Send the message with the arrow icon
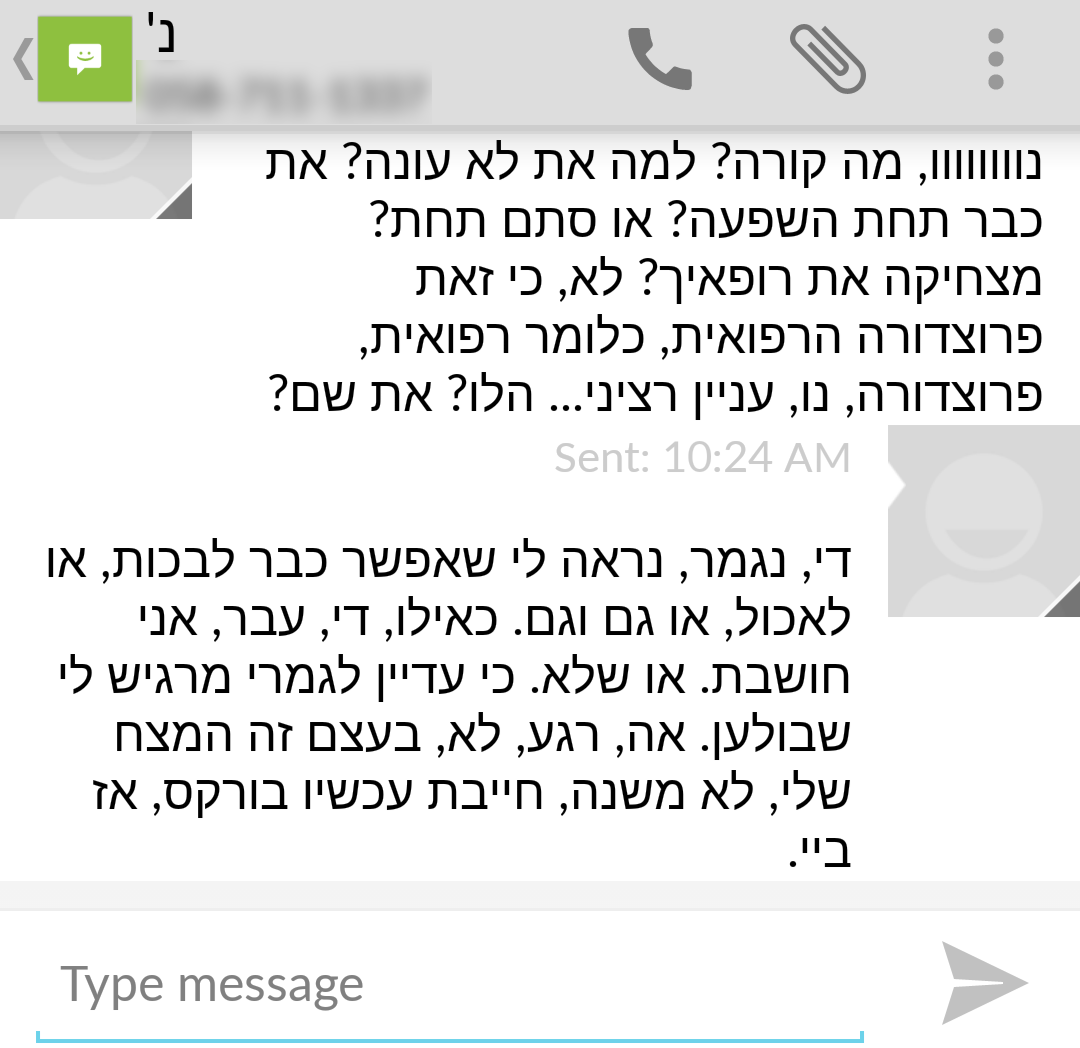Screen dimensions: 1080x1048 985,982
